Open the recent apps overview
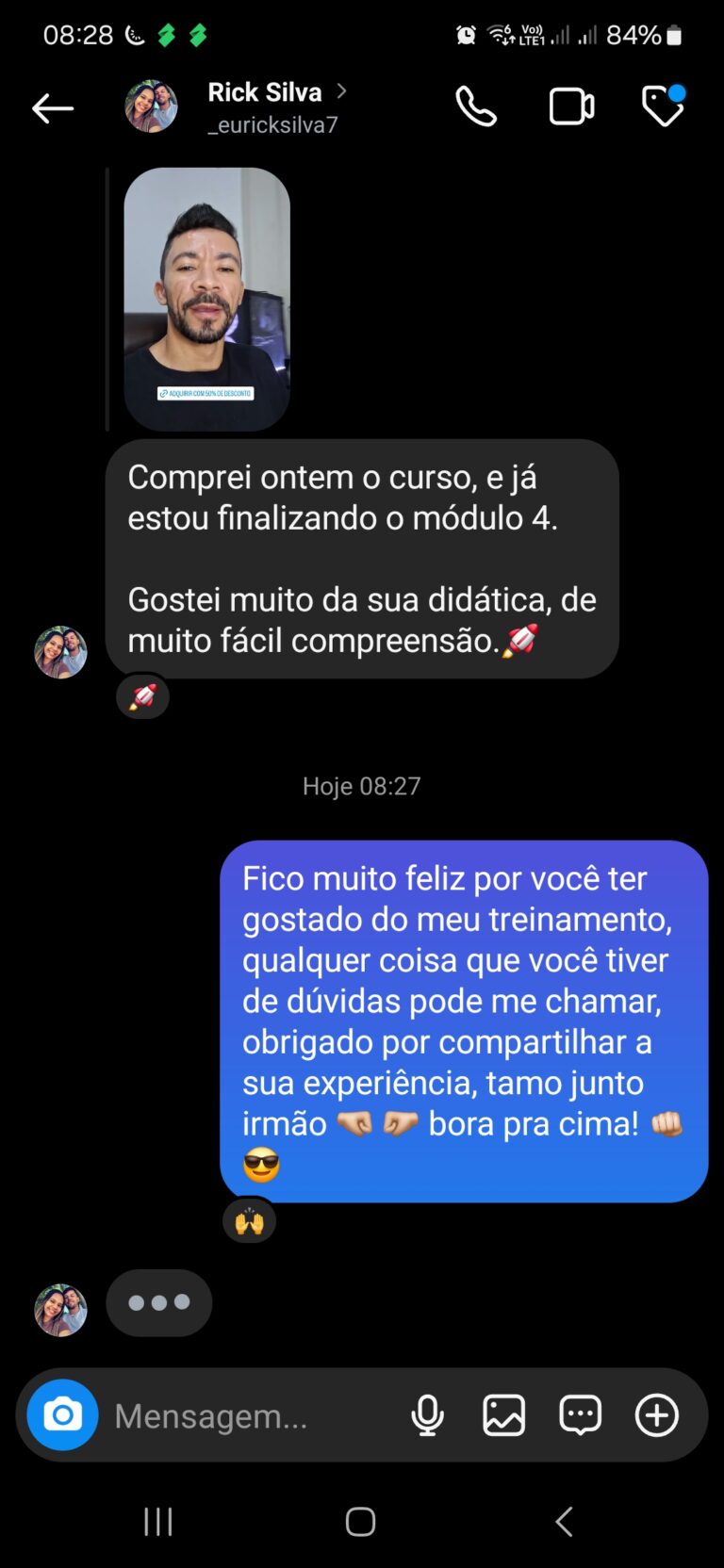 click(158, 1521)
